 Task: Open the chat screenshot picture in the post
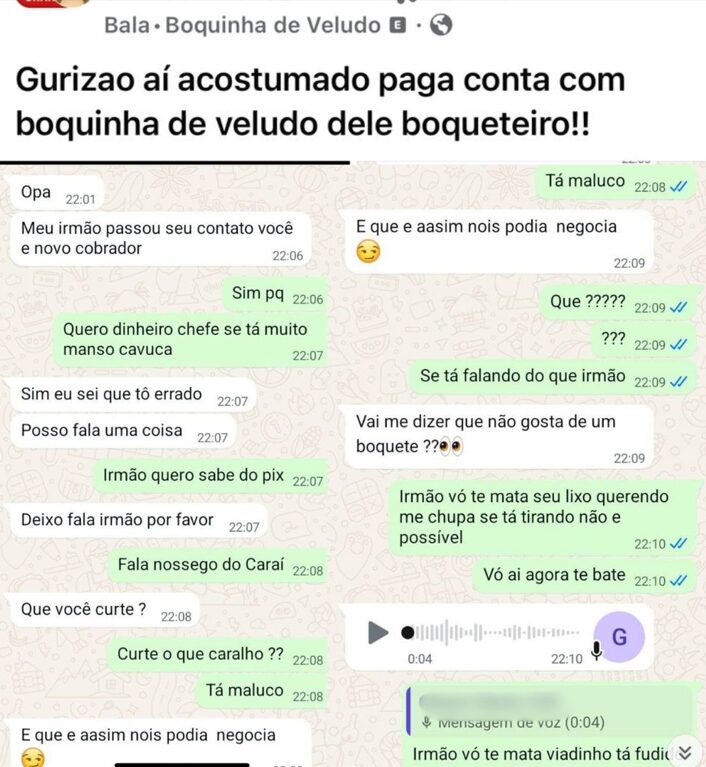click(x=353, y=460)
